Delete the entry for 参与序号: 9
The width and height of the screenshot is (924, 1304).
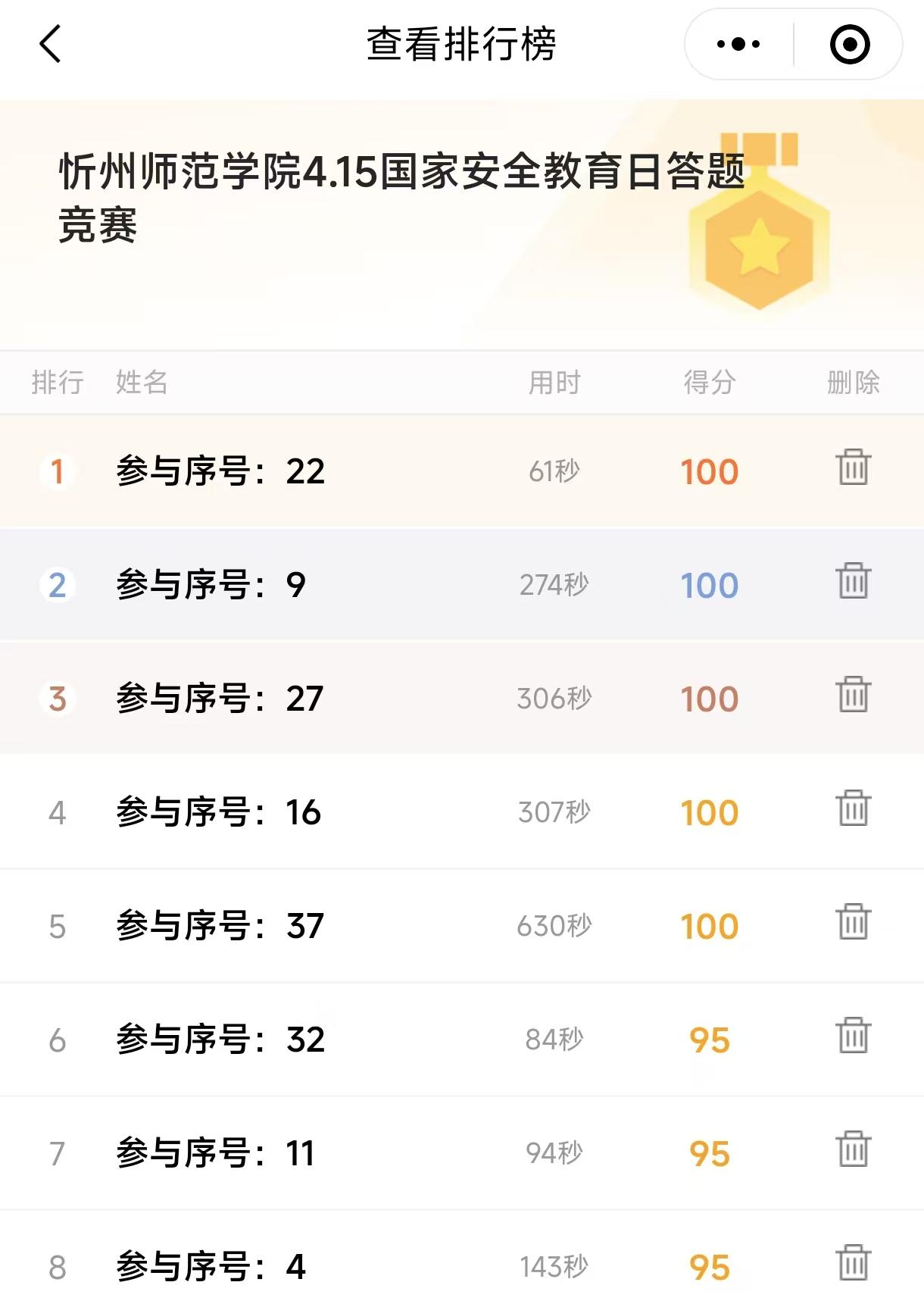[854, 581]
